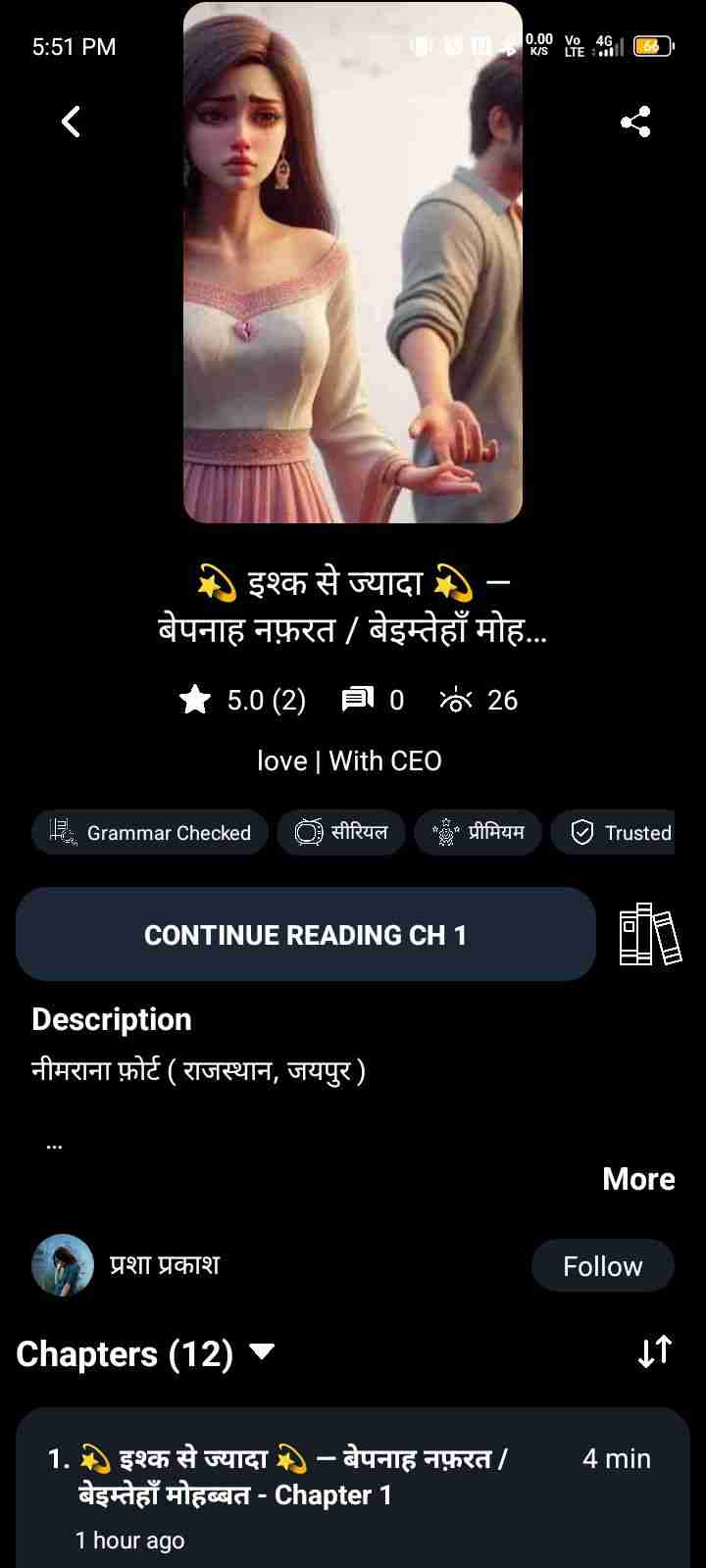Screen dimensions: 706x1568
Task: Tap the सीरियल tag chip
Action: click(341, 832)
